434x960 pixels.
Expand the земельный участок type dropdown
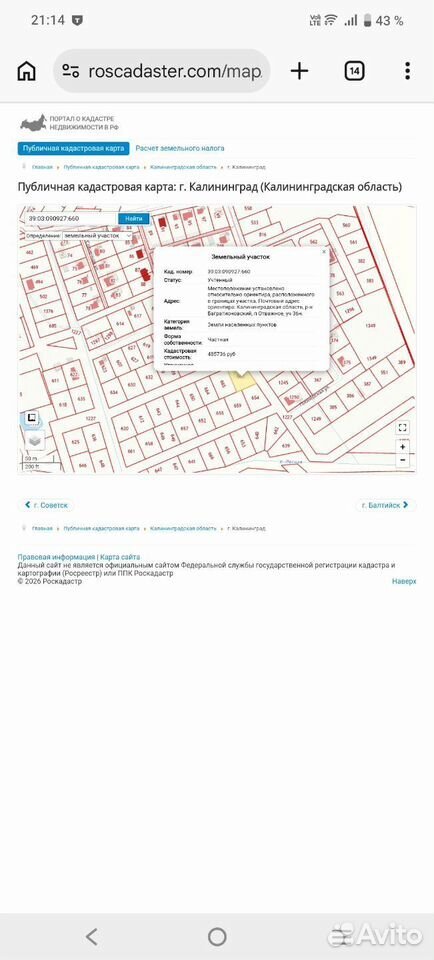[97, 235]
